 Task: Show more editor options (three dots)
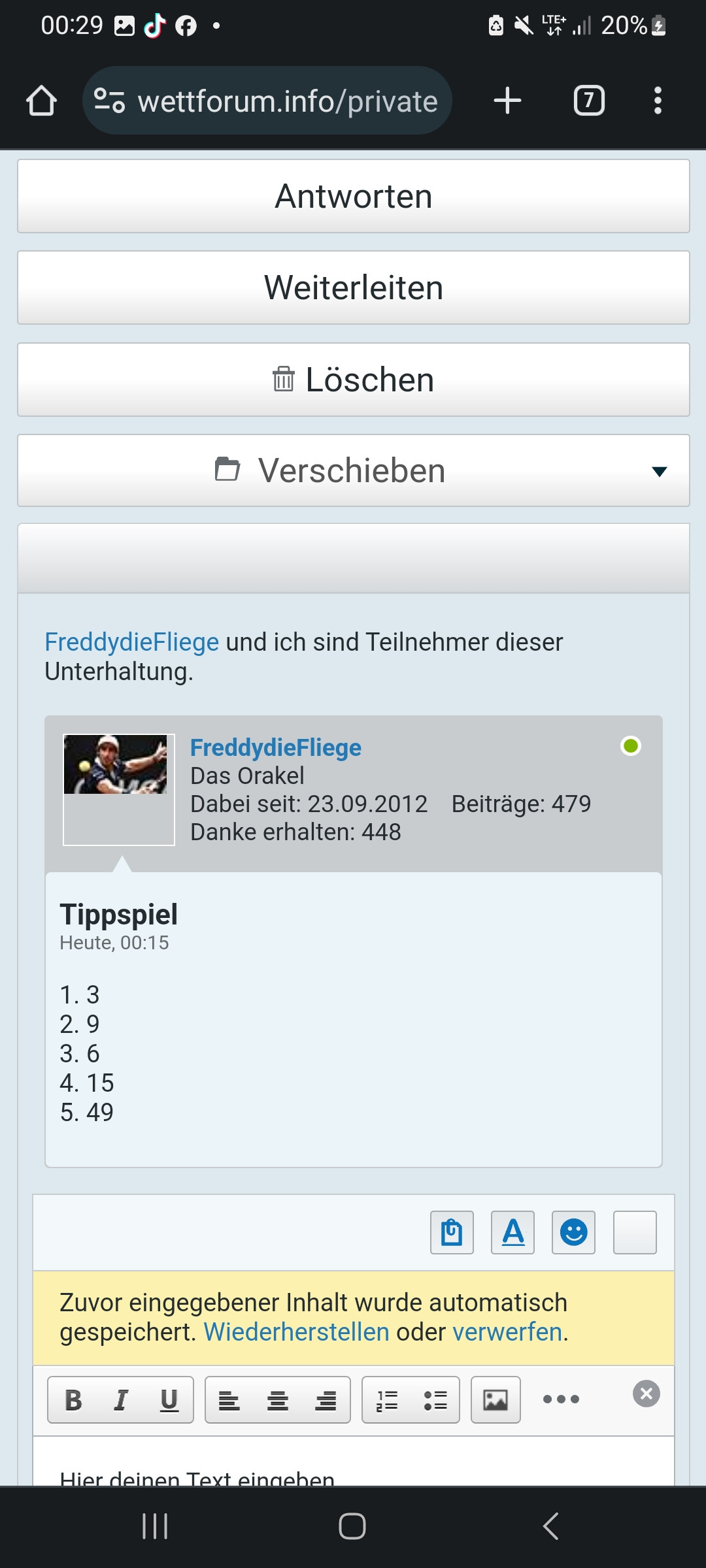pyautogui.click(x=561, y=1399)
